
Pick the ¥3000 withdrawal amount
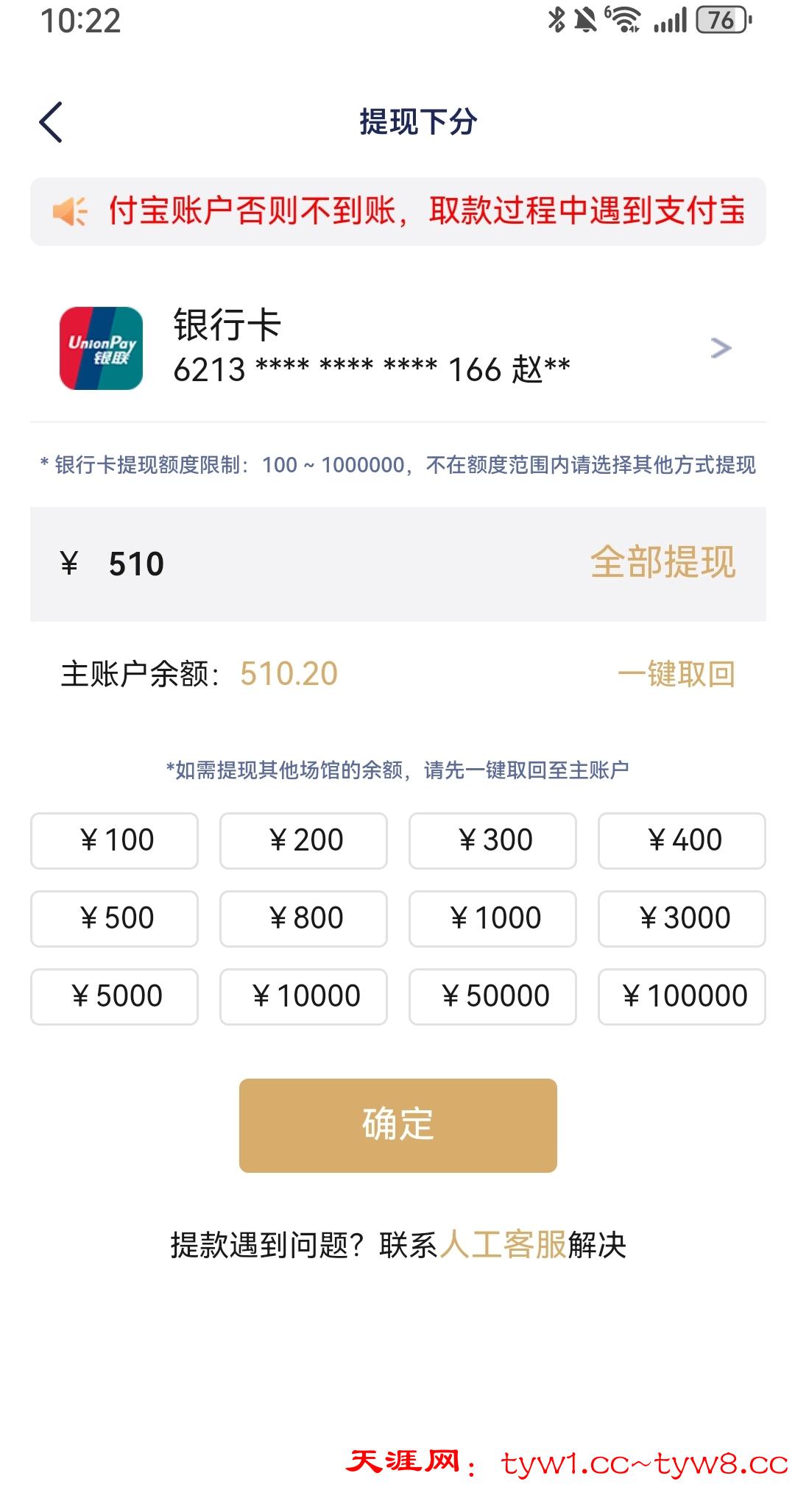click(682, 918)
